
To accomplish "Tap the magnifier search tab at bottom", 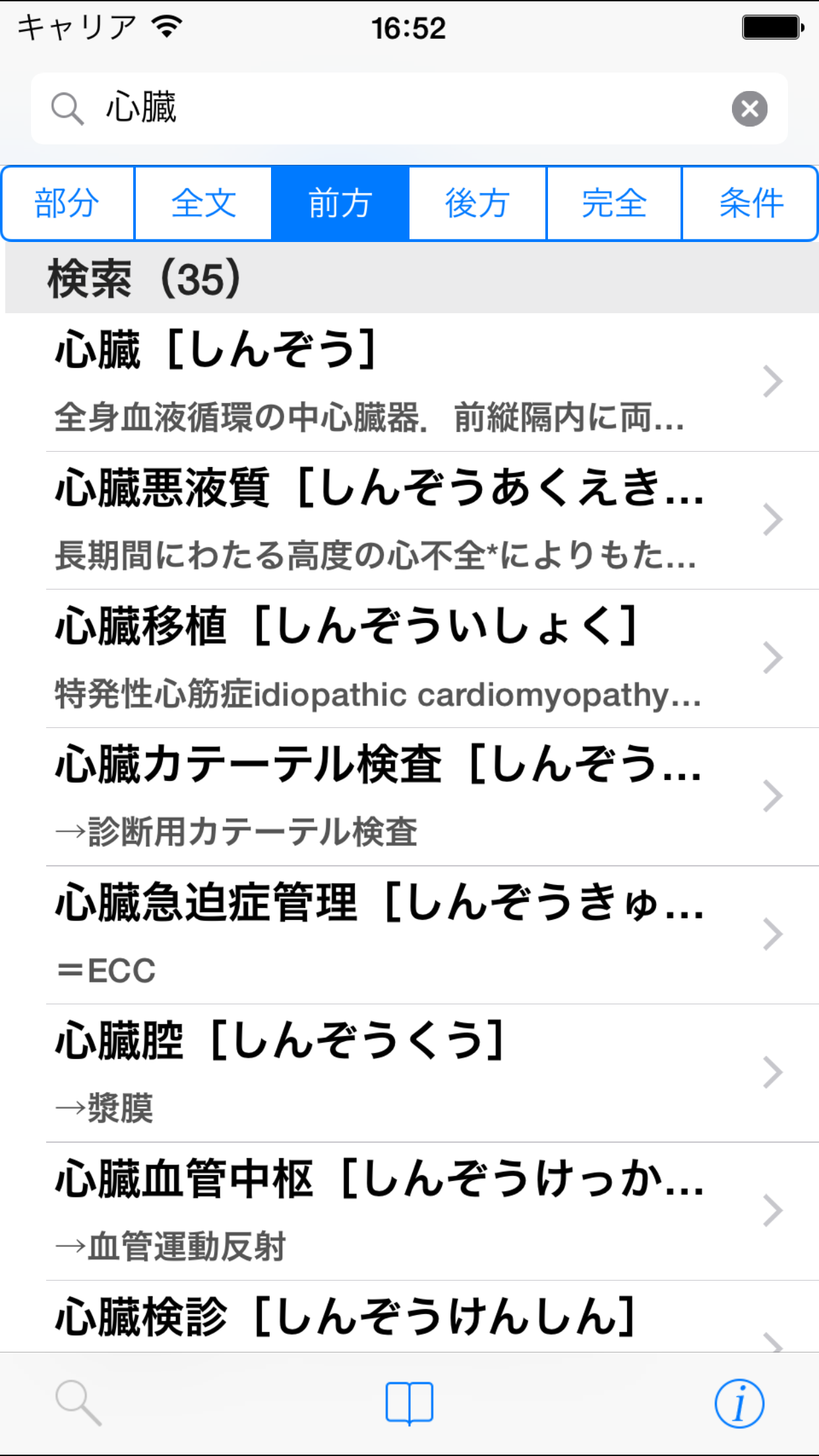I will [x=78, y=1403].
